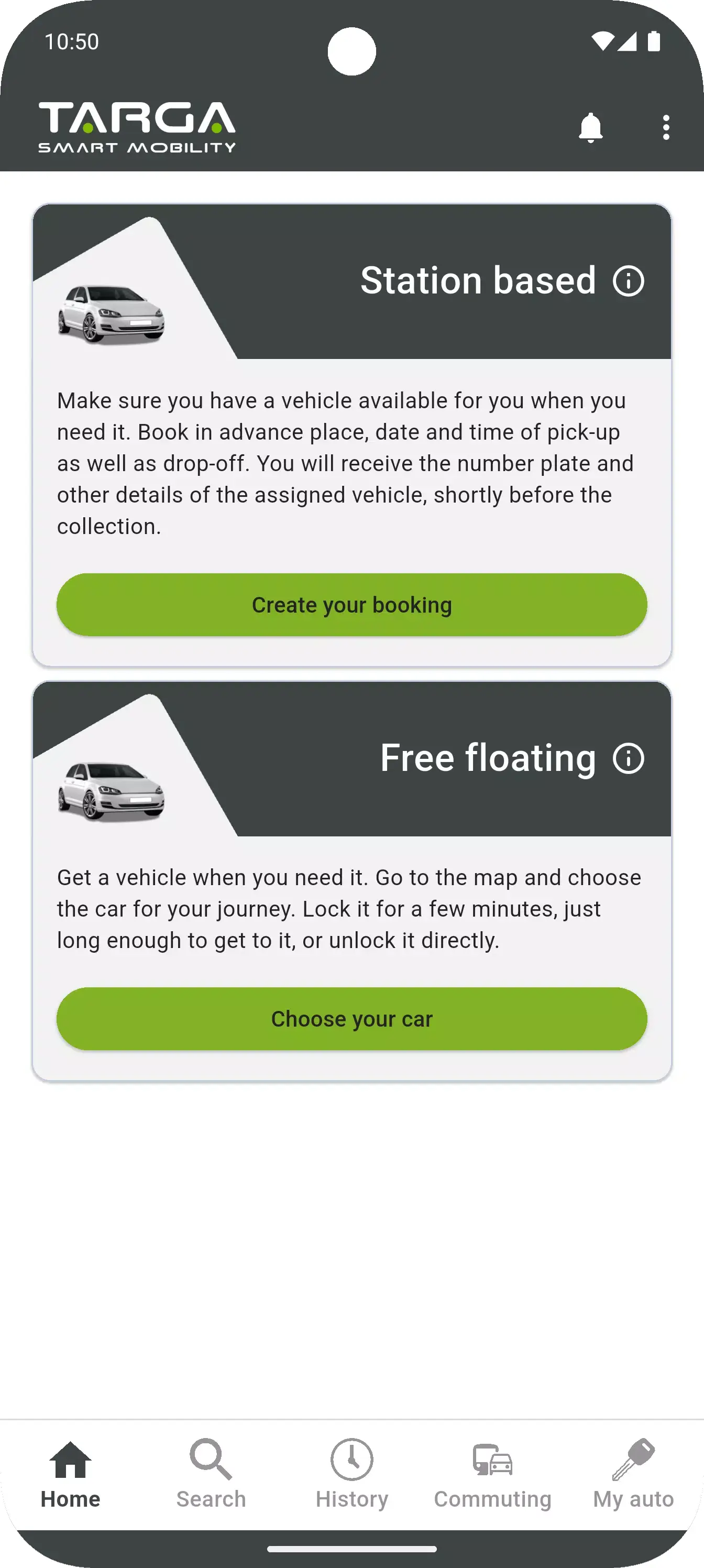Expand details for Free floating mode
The width and height of the screenshot is (704, 1568).
click(x=629, y=758)
